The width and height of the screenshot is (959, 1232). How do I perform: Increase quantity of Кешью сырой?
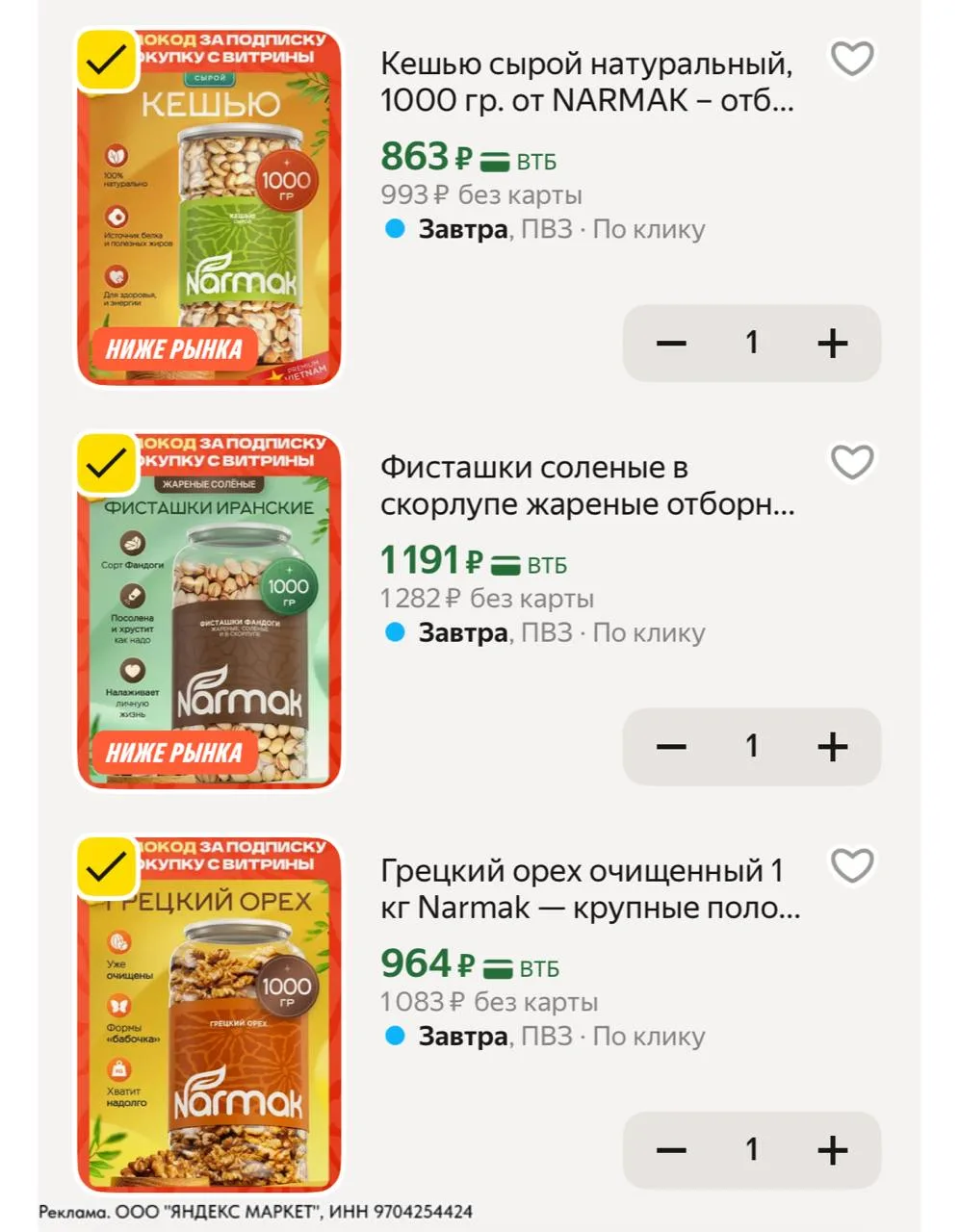click(833, 343)
